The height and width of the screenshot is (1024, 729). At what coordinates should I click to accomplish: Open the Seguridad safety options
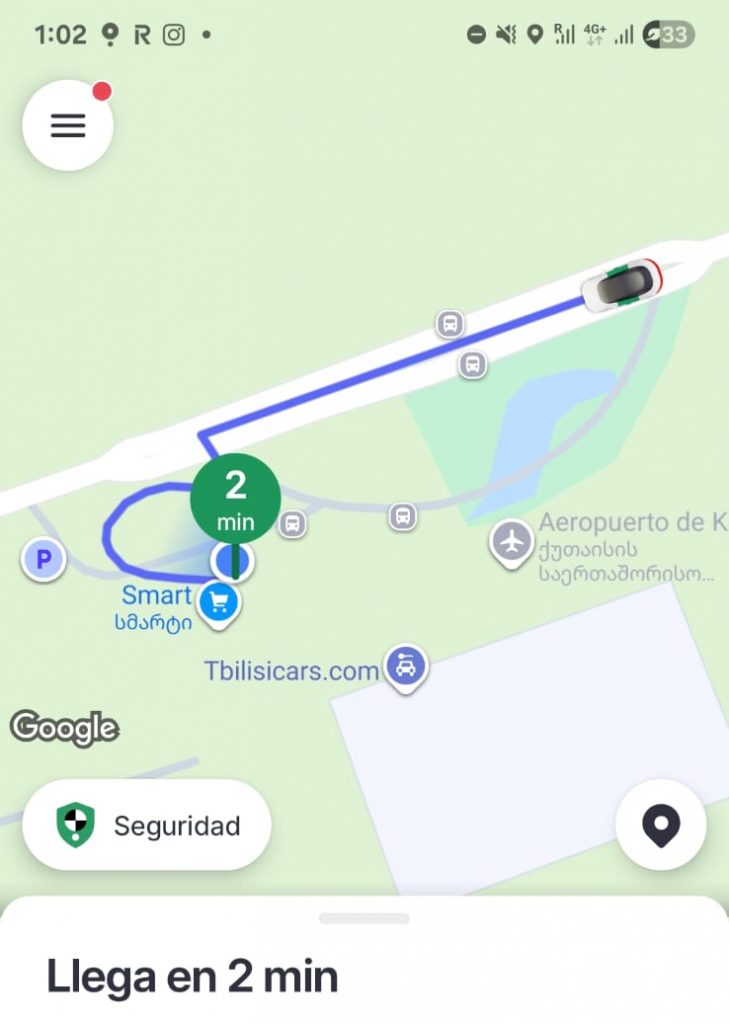147,825
